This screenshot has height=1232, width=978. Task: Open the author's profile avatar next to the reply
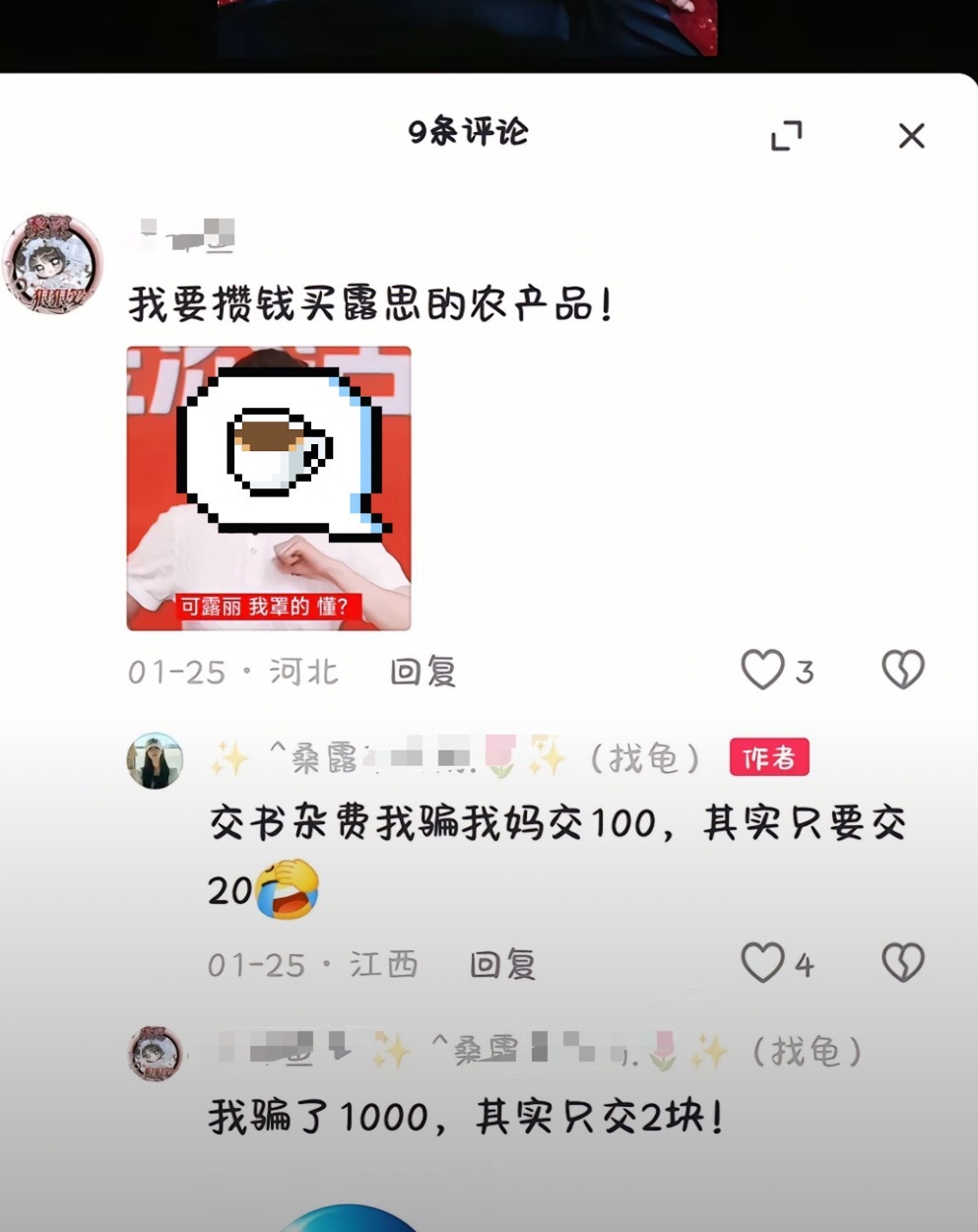(x=154, y=760)
